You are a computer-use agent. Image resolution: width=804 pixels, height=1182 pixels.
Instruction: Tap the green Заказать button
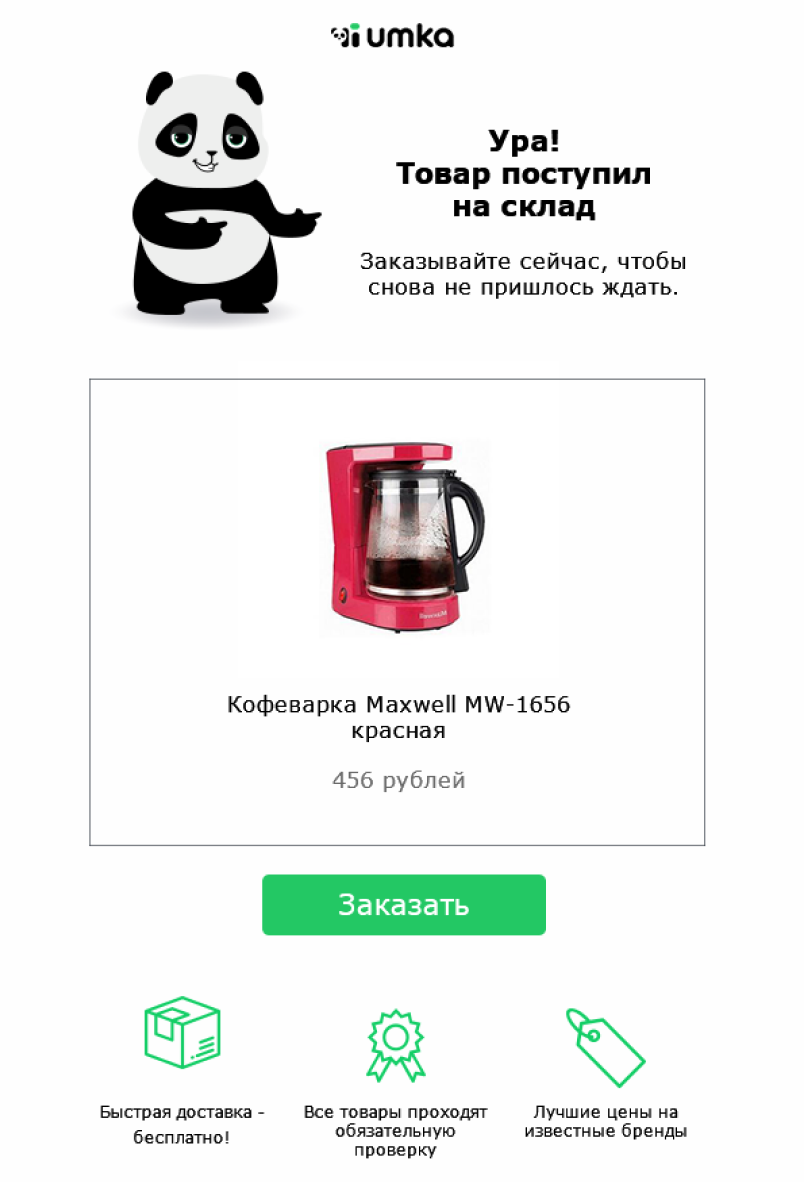403,905
